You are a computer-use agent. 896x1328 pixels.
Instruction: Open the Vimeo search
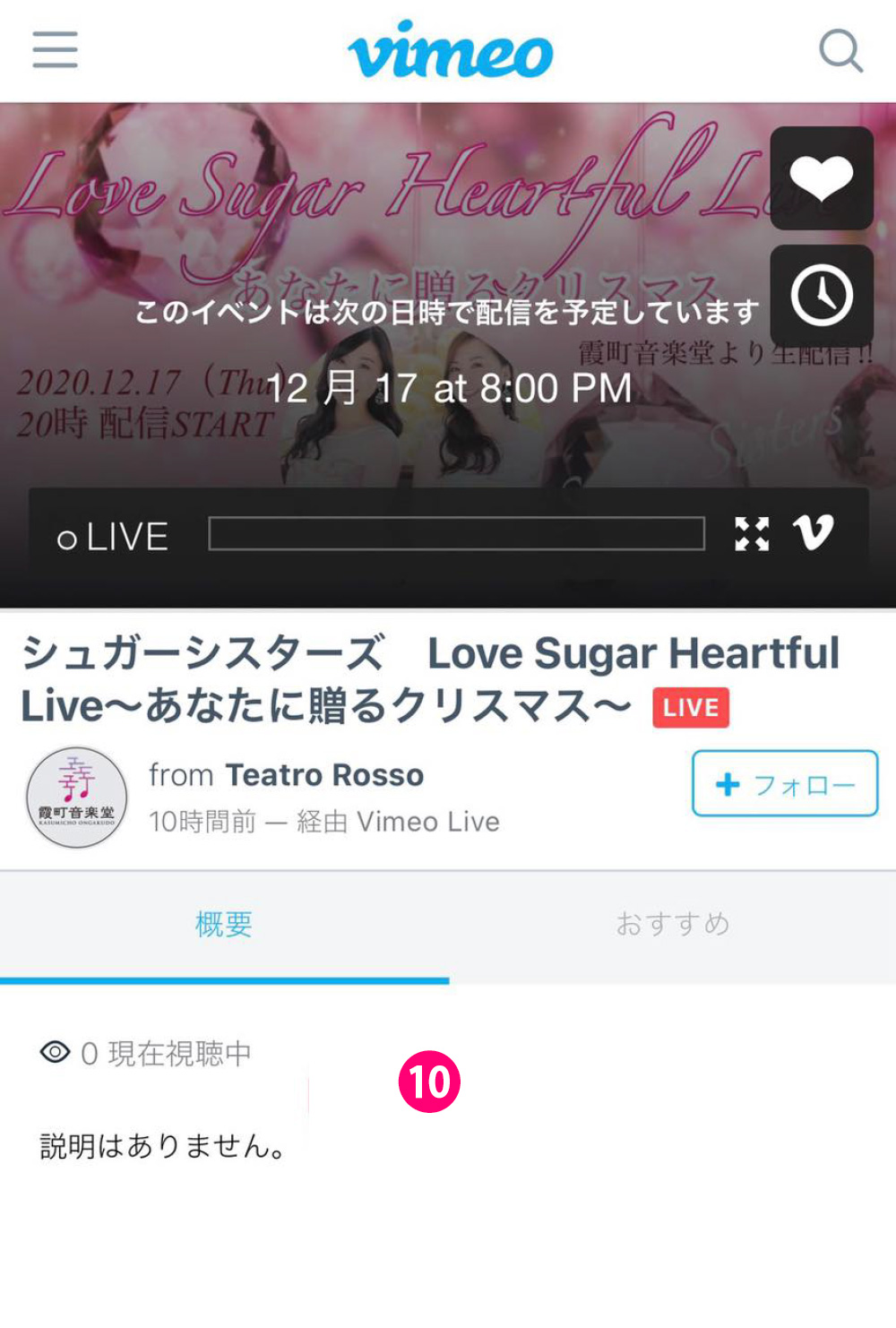coord(840,50)
